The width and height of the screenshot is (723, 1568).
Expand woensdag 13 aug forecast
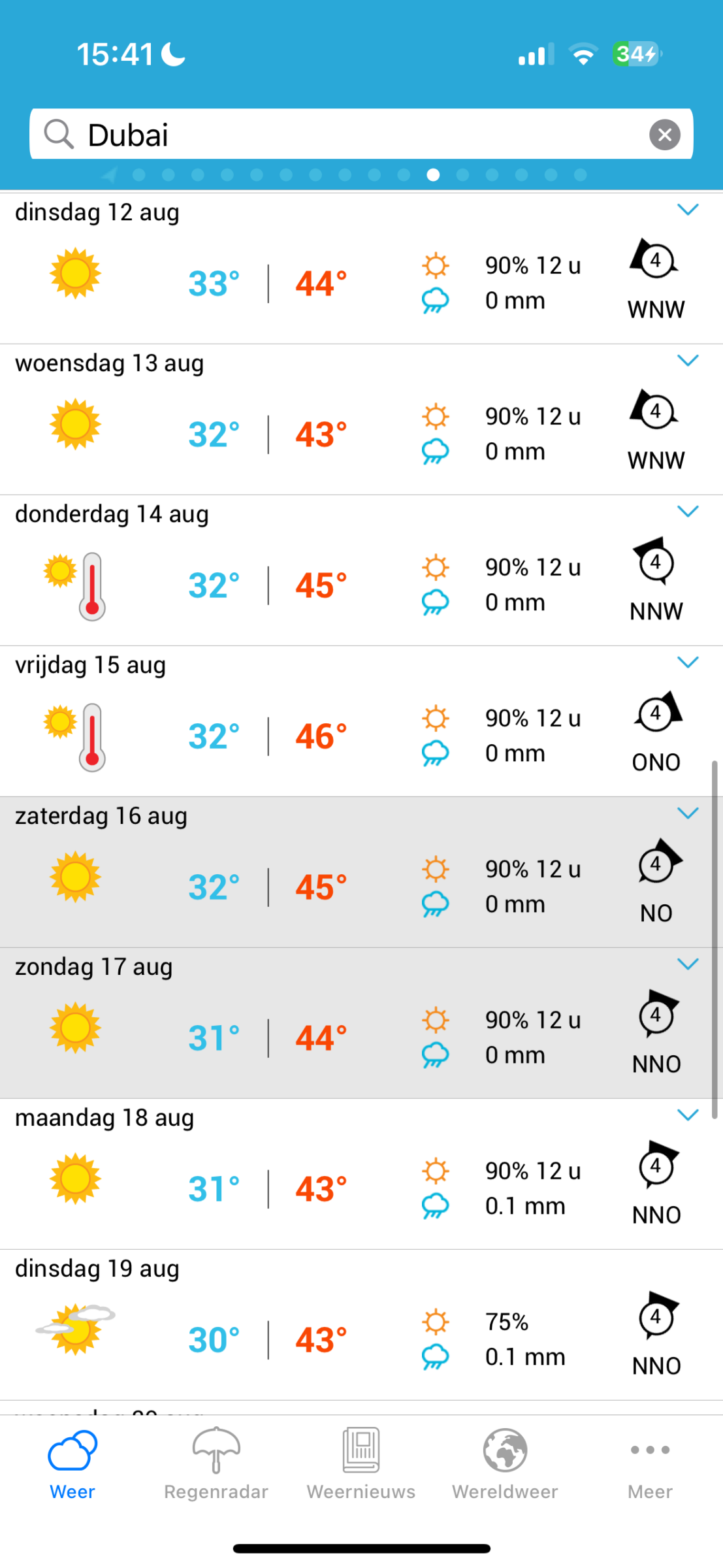[687, 361]
